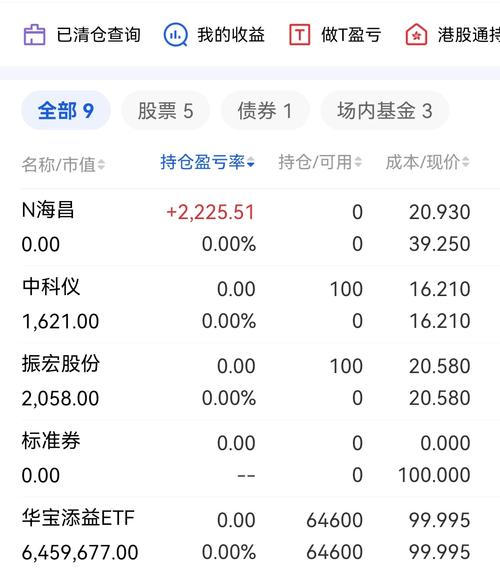Screen dimensions: 500x570
Task: Sort by 持仓盈亏率 column
Action: pos(208,162)
